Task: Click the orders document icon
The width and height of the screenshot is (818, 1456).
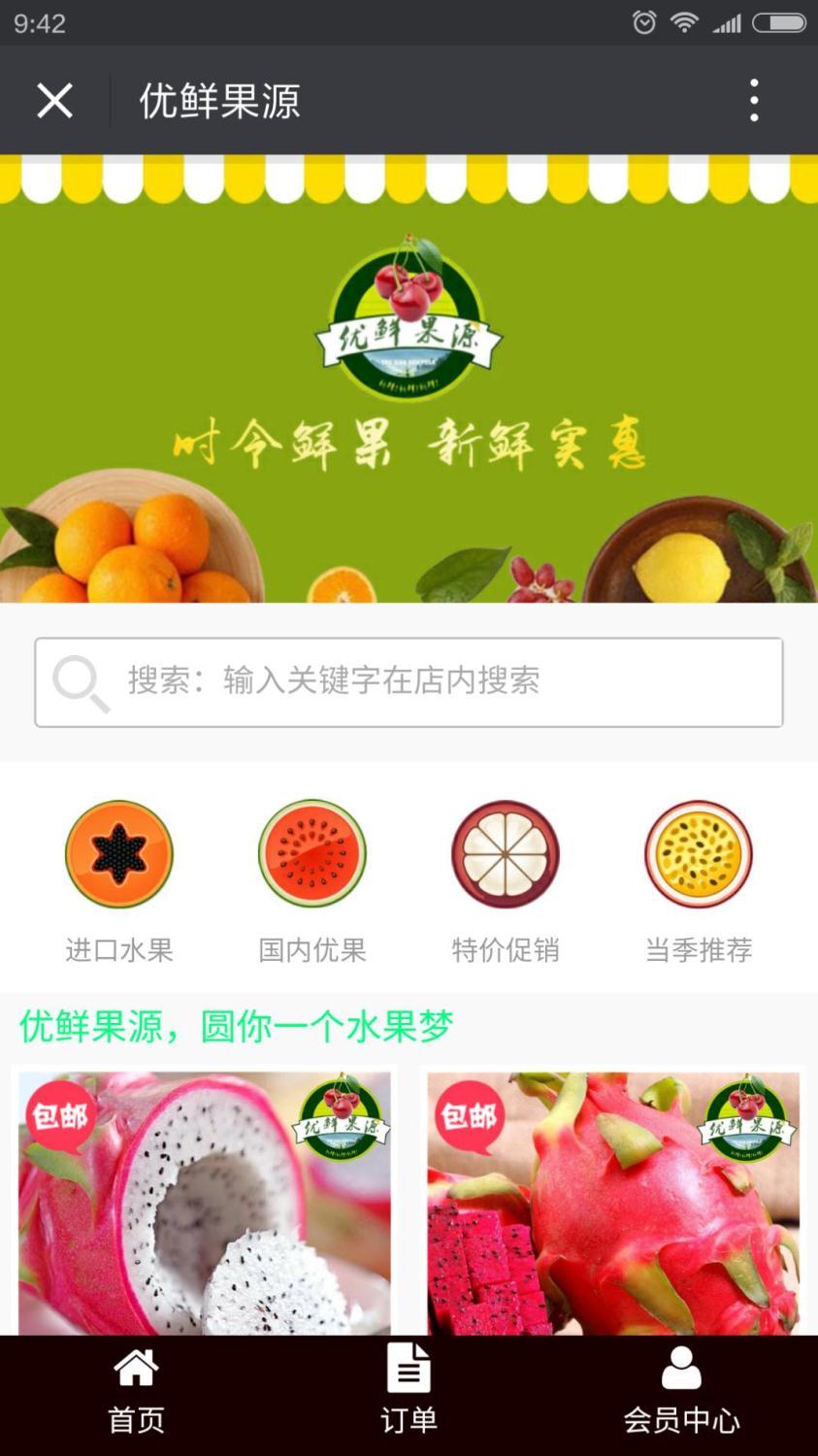Action: [409, 1366]
